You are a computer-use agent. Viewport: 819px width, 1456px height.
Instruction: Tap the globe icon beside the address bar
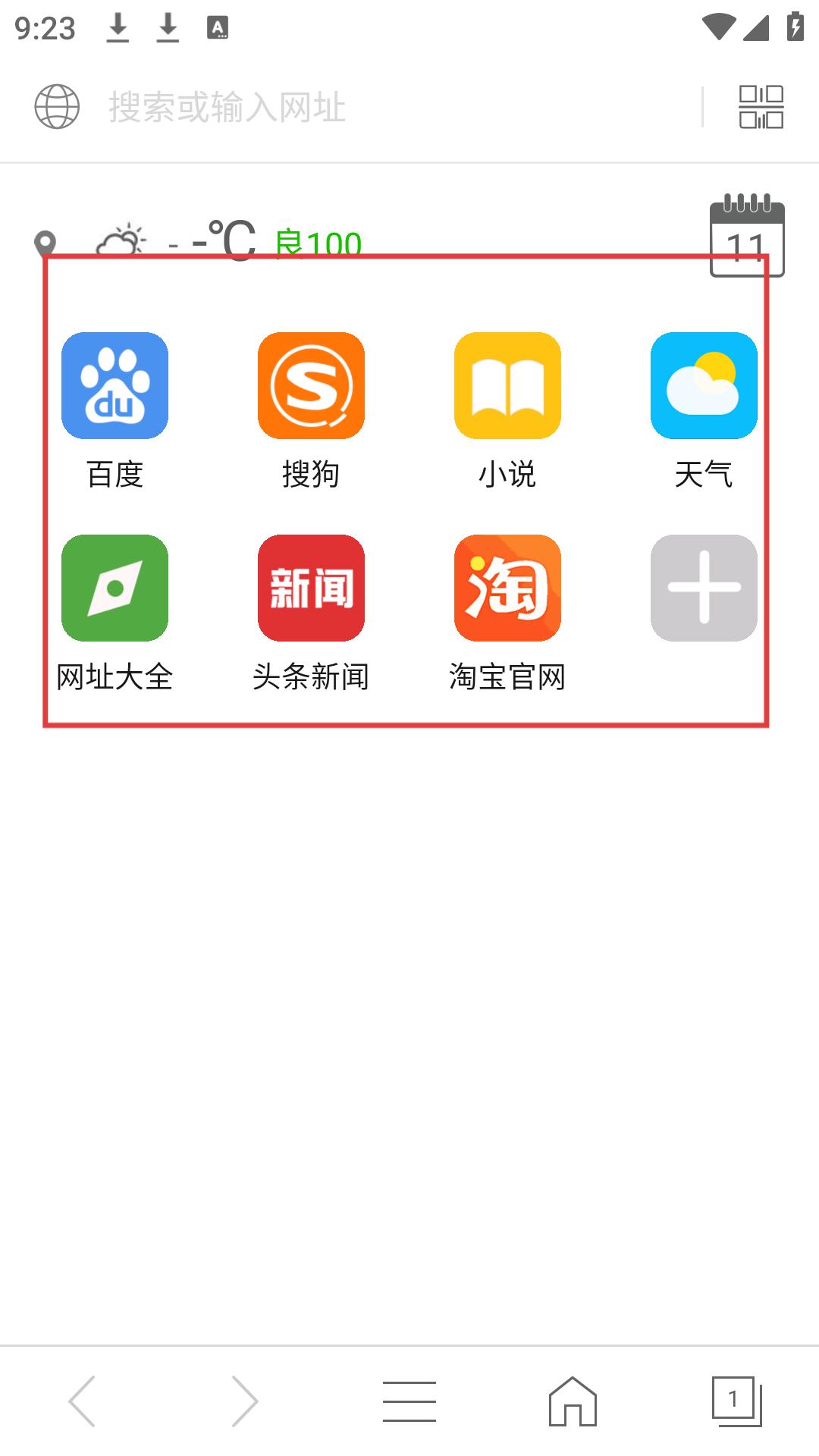click(57, 106)
